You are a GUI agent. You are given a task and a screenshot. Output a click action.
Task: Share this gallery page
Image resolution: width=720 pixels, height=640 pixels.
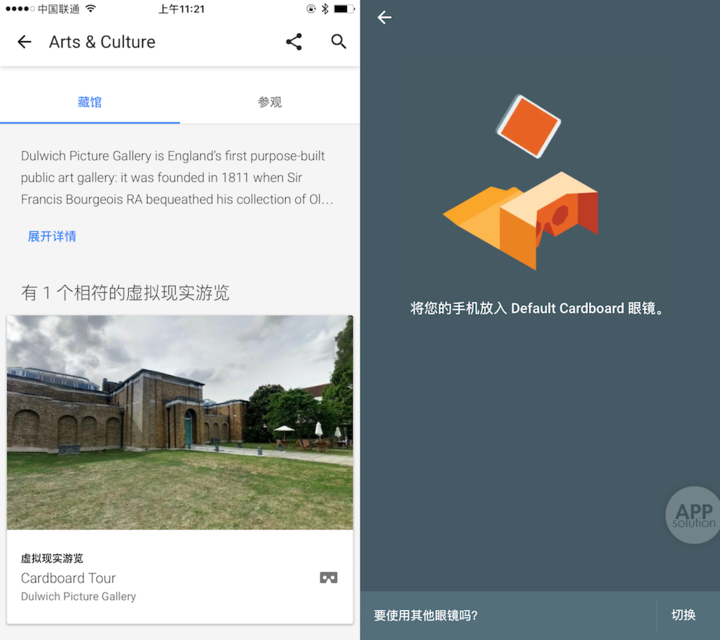click(x=294, y=42)
